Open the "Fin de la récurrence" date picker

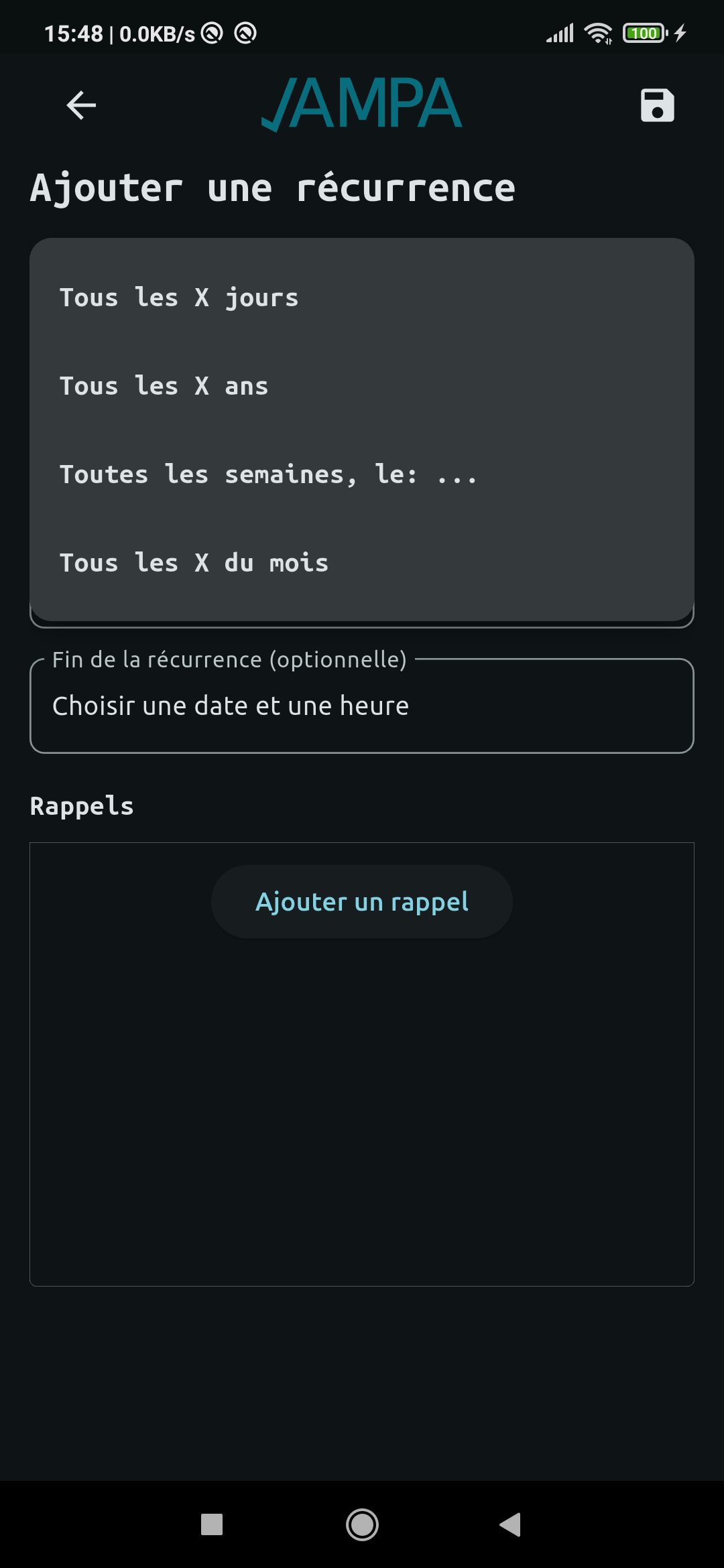click(x=362, y=706)
